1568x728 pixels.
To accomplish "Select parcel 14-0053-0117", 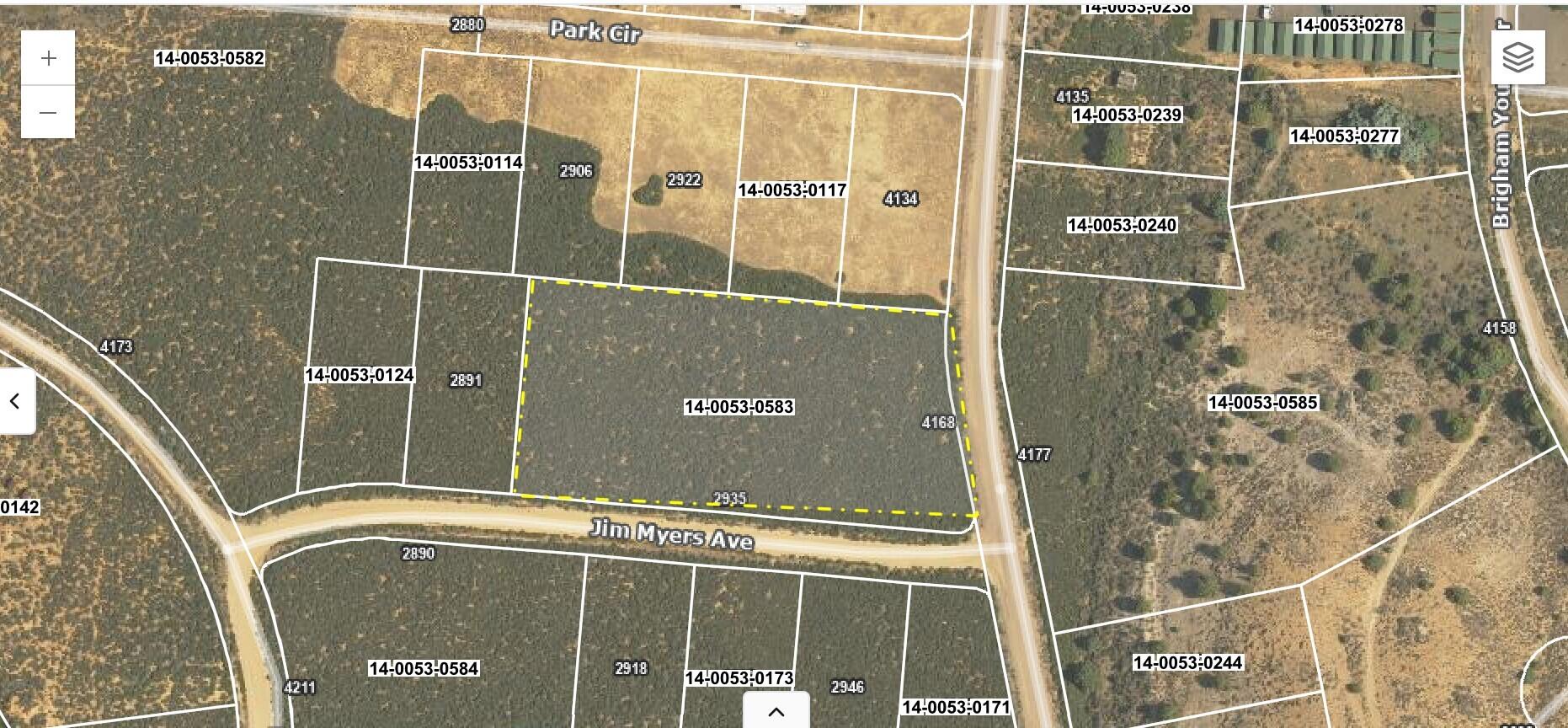I will 792,190.
